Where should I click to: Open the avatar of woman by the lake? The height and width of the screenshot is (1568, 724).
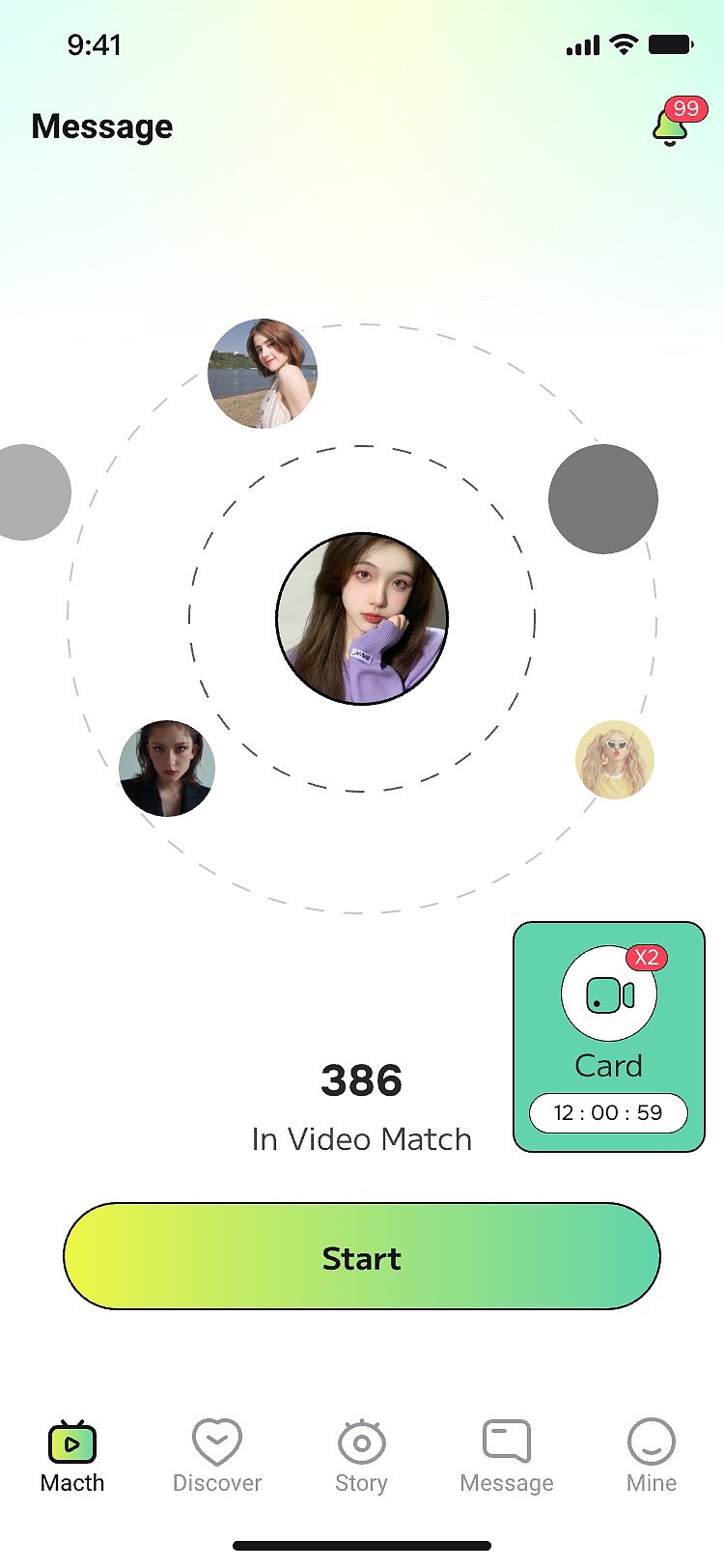pyautogui.click(x=263, y=374)
